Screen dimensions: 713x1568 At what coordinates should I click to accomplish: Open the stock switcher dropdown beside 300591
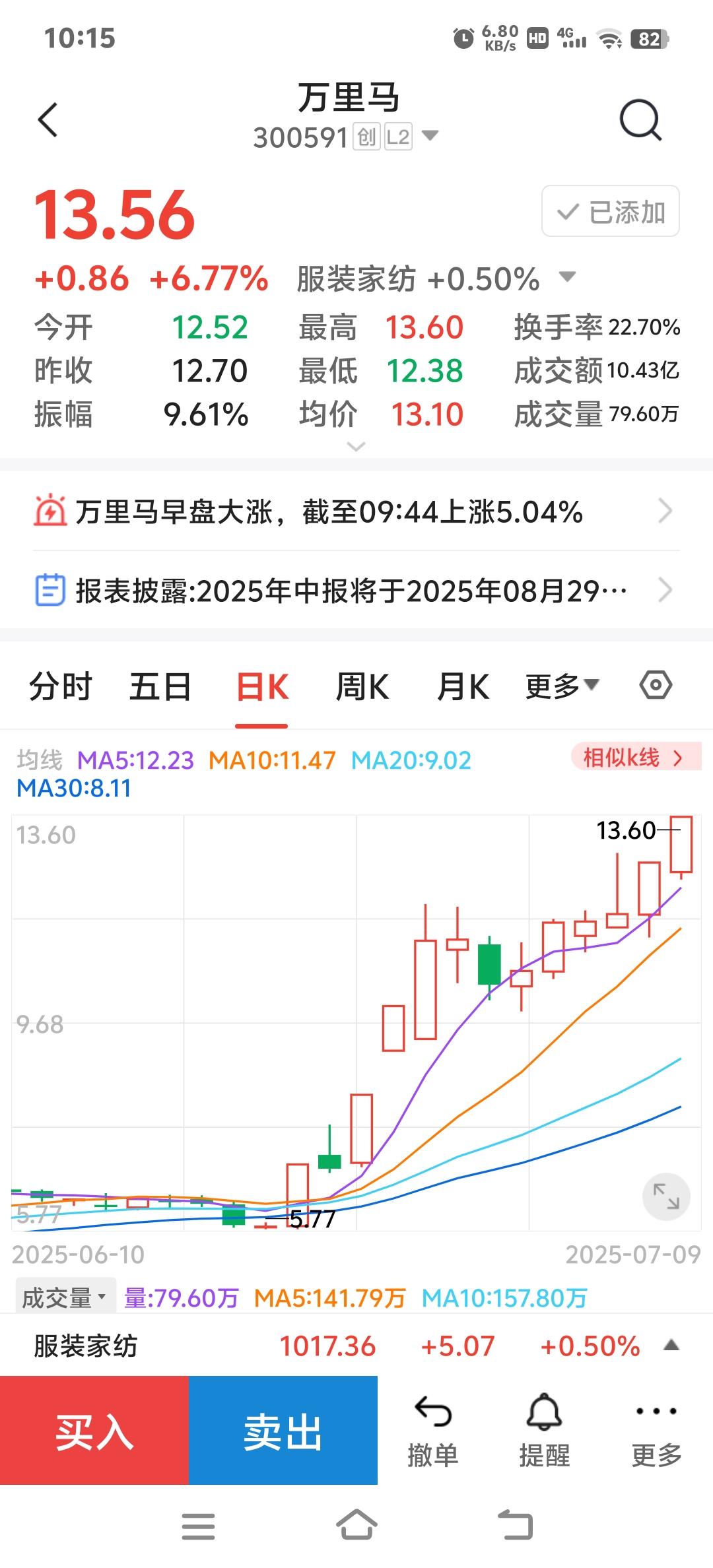pos(430,136)
